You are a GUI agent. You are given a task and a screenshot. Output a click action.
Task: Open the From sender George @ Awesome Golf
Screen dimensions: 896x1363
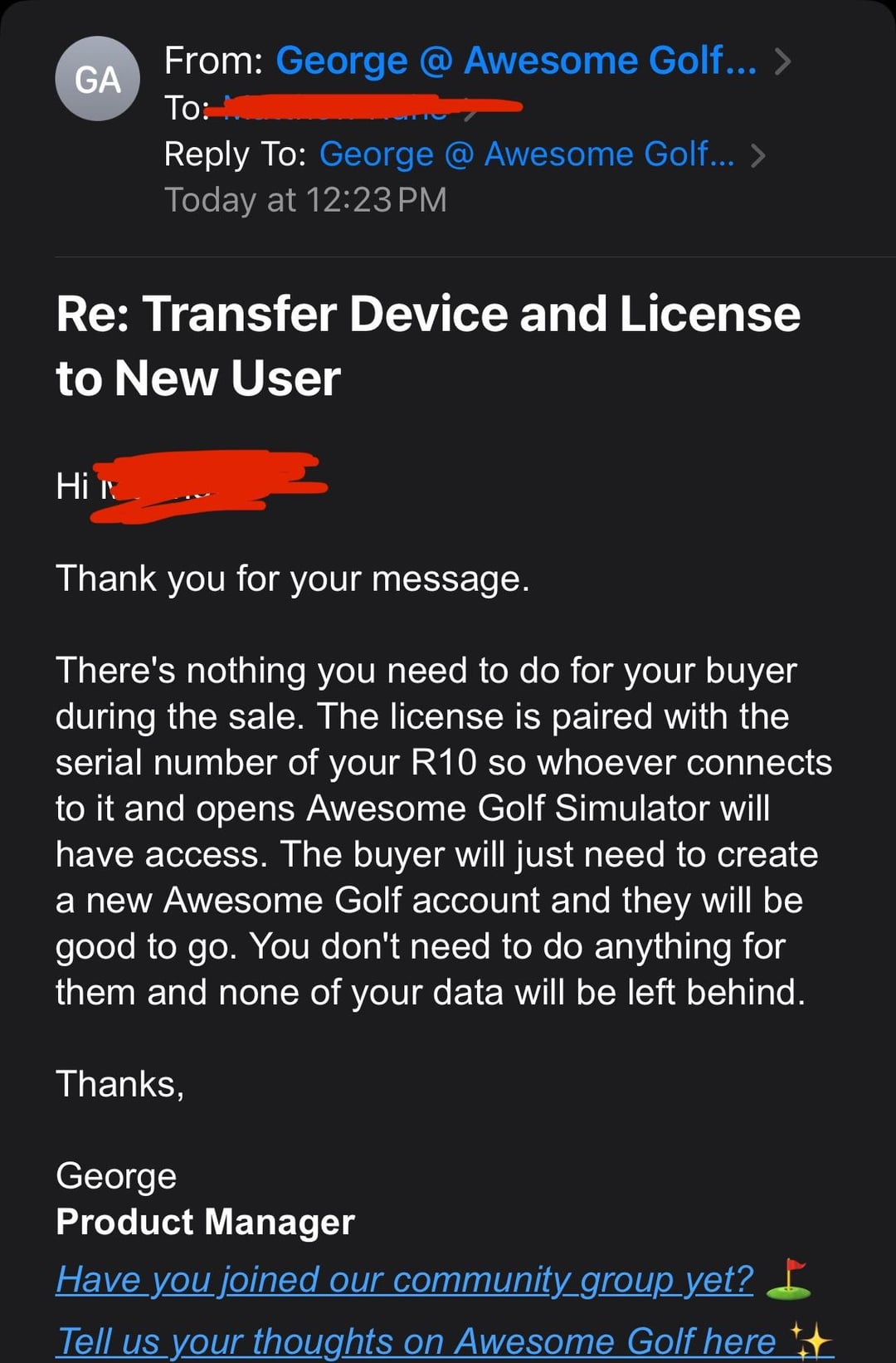click(x=515, y=61)
